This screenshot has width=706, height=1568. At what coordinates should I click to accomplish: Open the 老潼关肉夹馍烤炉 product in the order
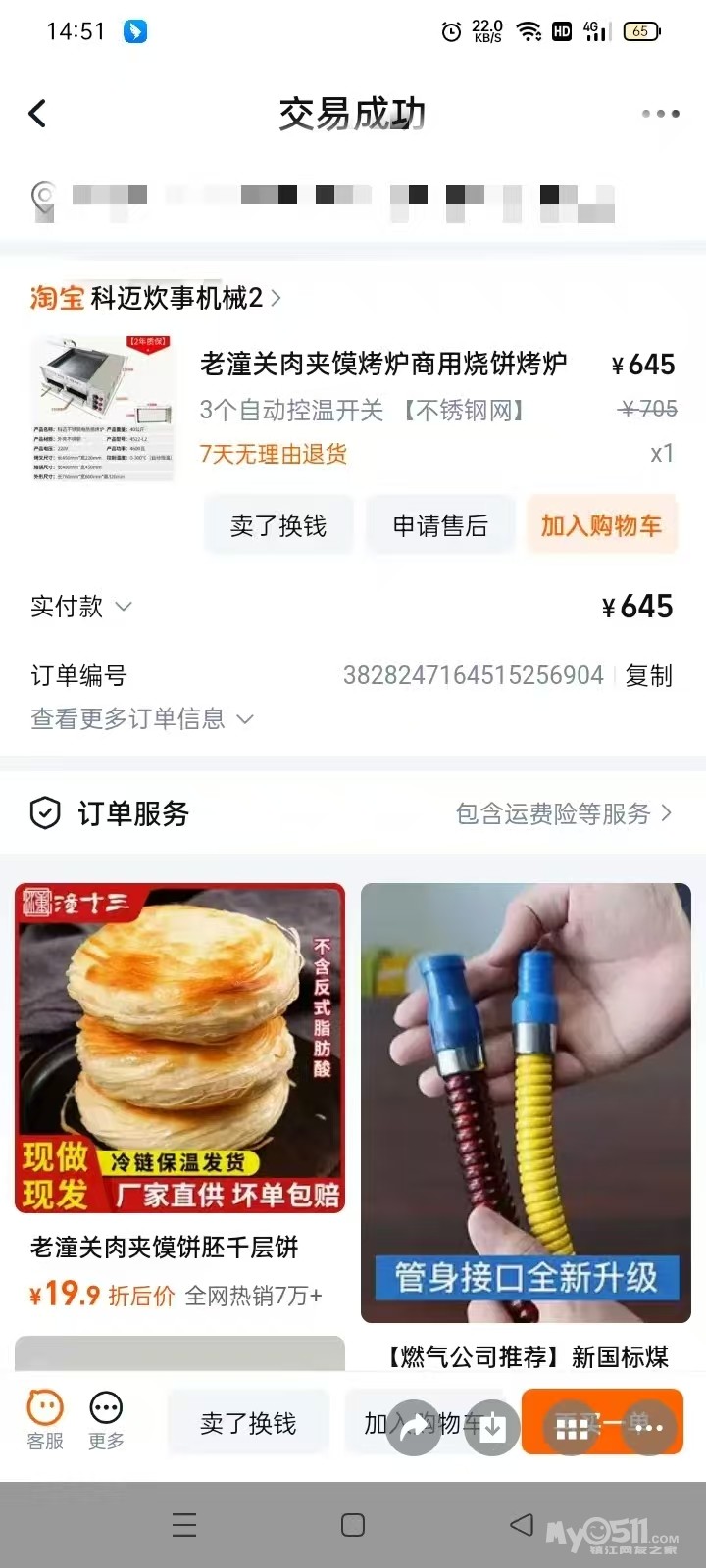pyautogui.click(x=382, y=365)
